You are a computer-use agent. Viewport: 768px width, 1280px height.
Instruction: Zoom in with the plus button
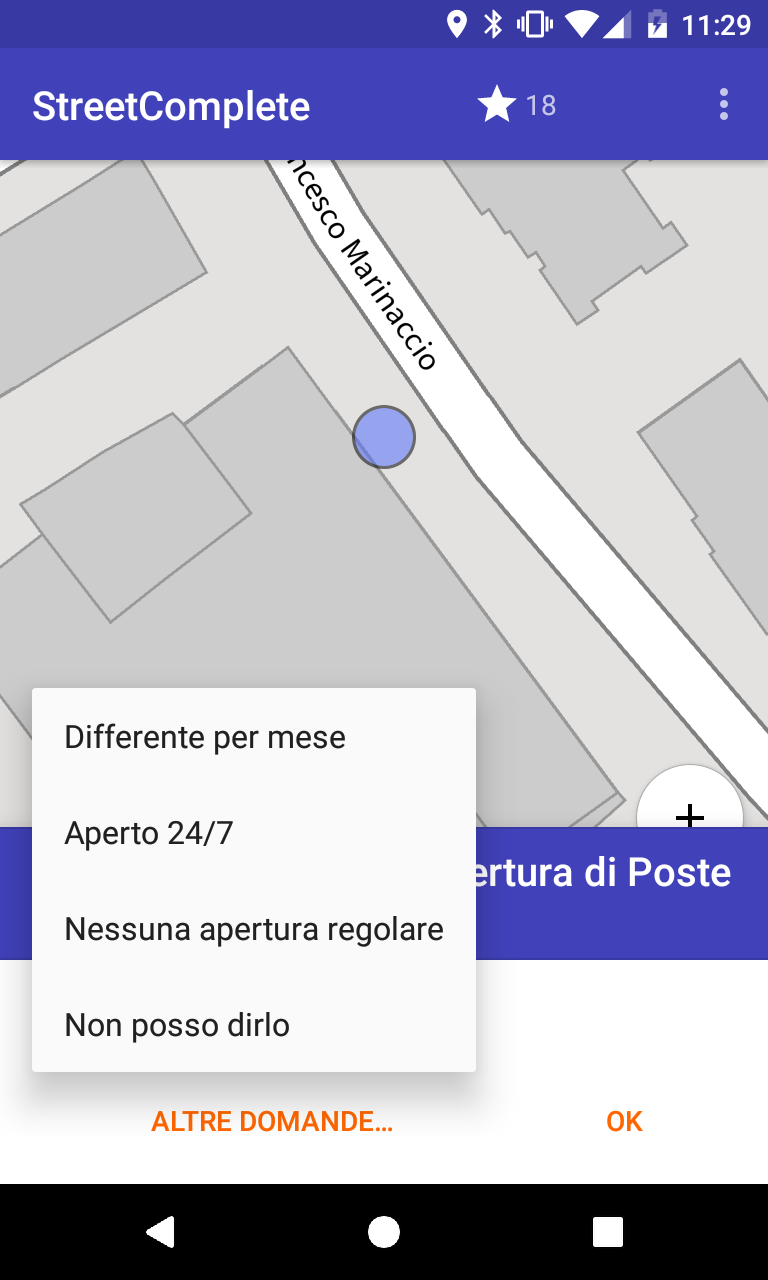tap(689, 806)
